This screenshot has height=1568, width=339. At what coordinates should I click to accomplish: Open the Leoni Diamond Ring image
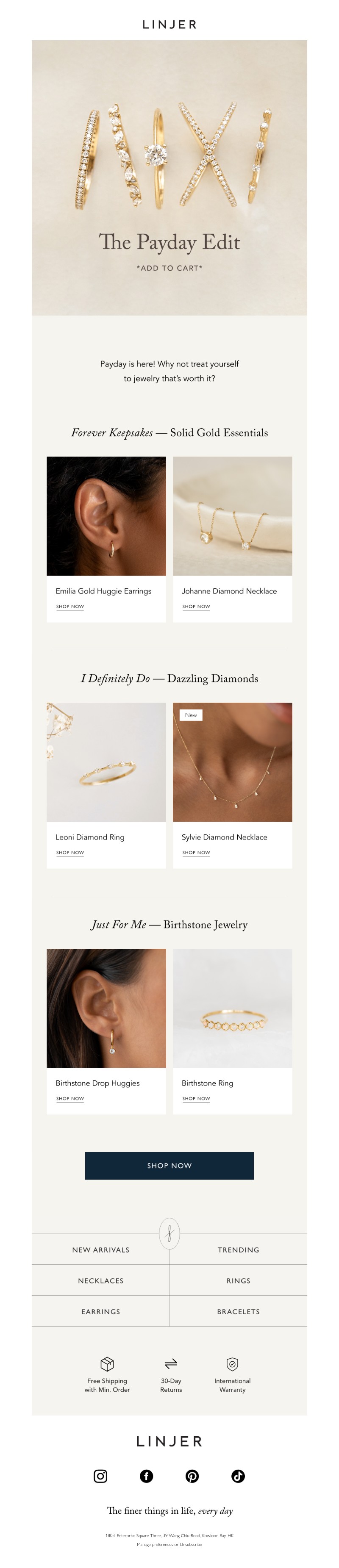click(x=106, y=762)
